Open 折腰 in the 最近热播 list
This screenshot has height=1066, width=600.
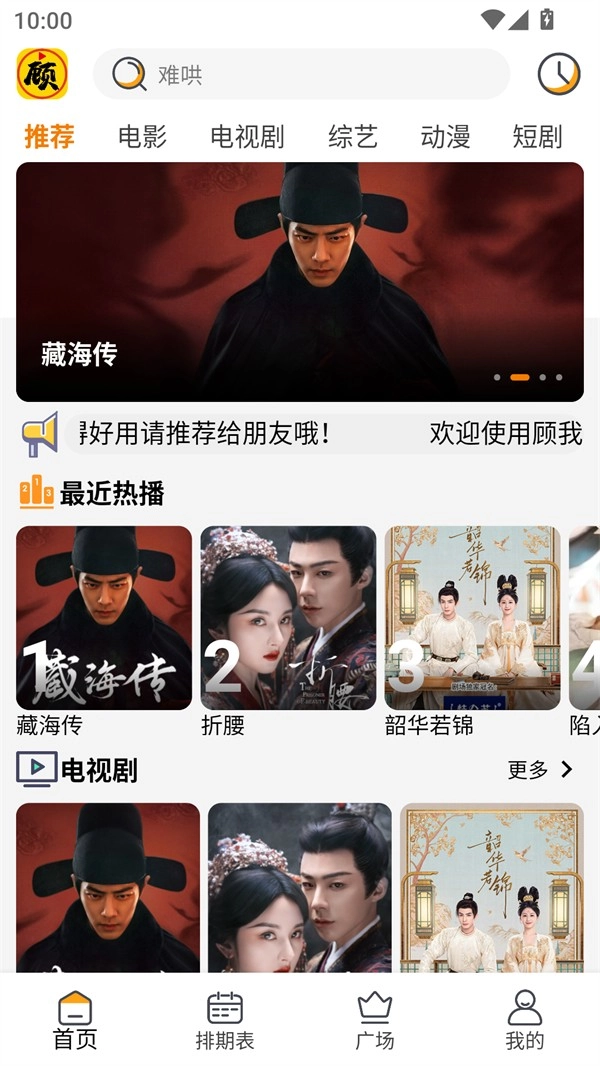click(x=288, y=618)
